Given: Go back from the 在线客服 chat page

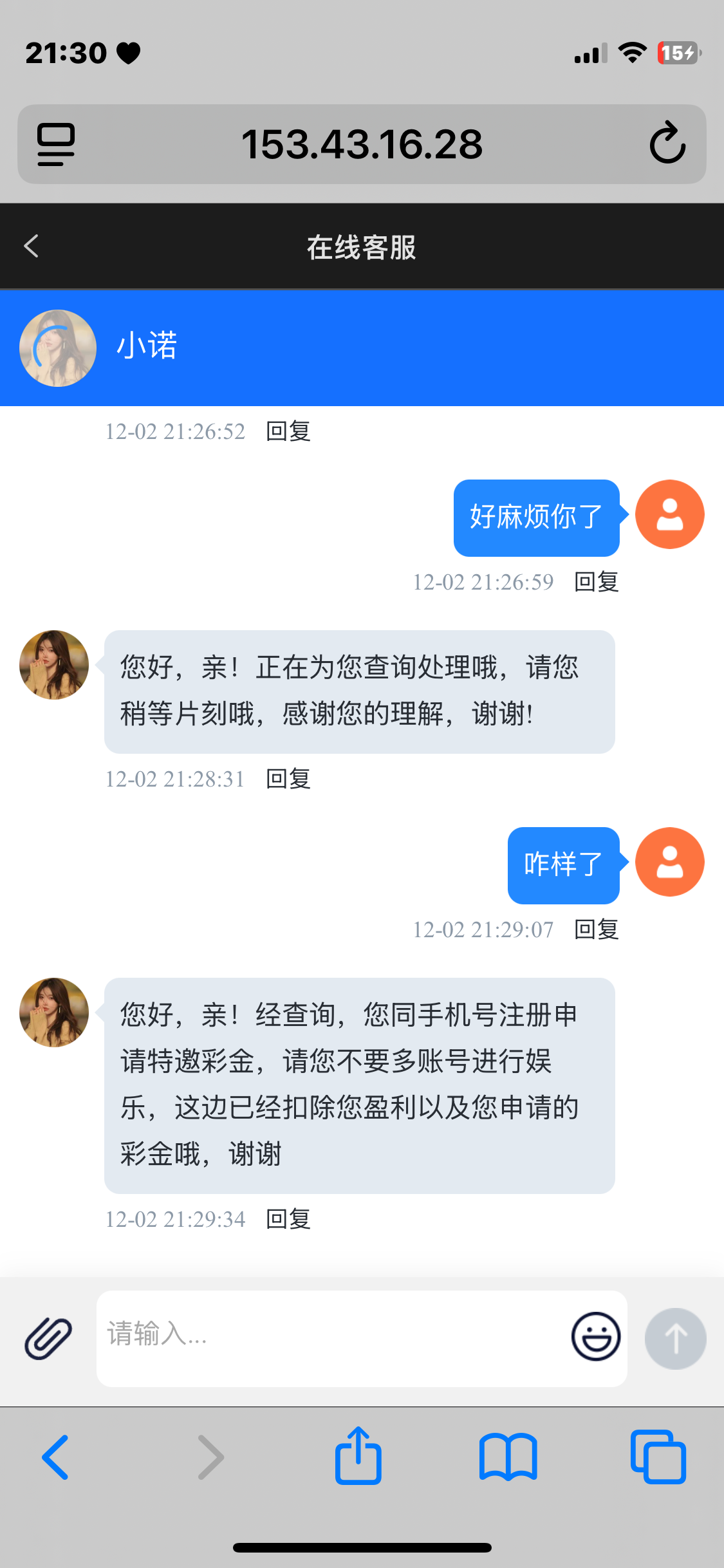Looking at the screenshot, I should 31,246.
